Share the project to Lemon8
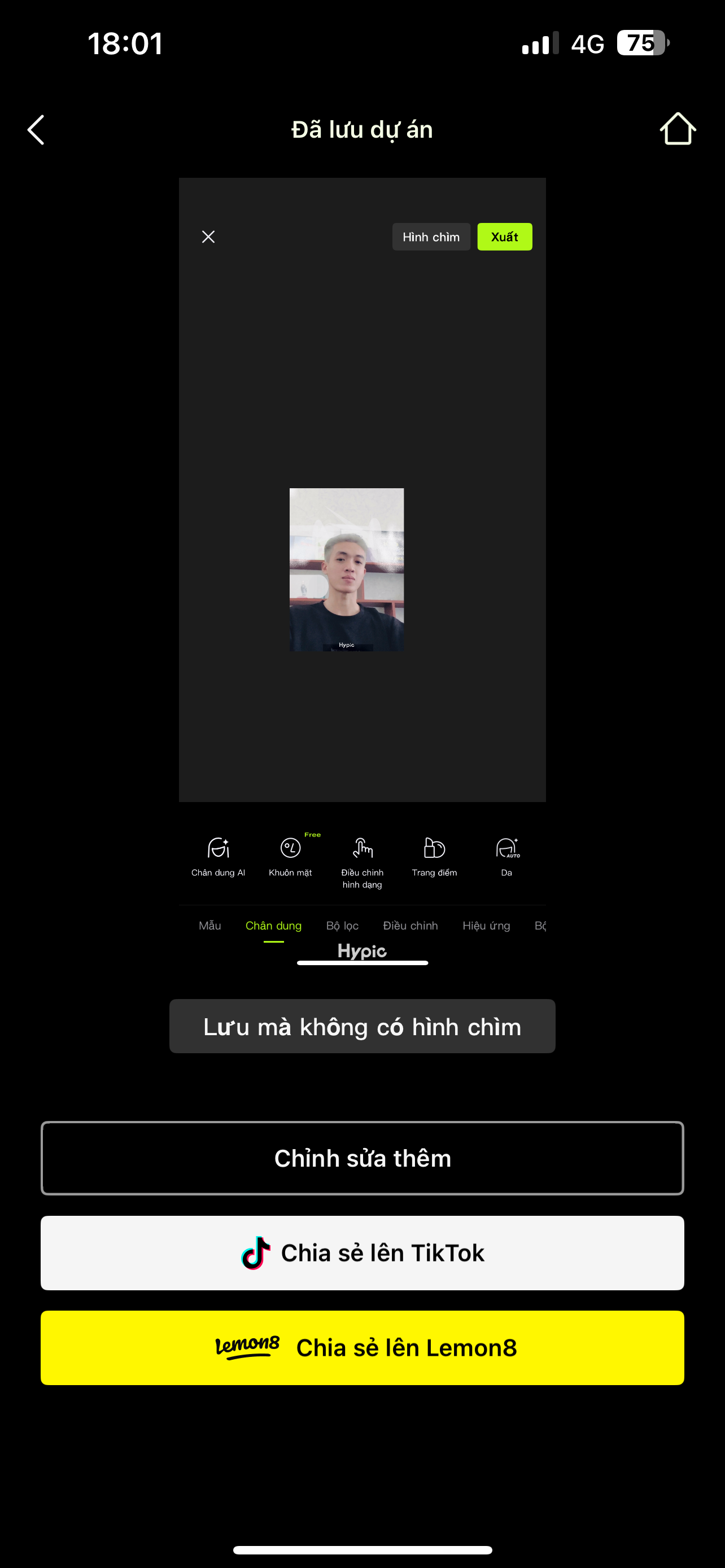The image size is (725, 1568). pos(362,1348)
